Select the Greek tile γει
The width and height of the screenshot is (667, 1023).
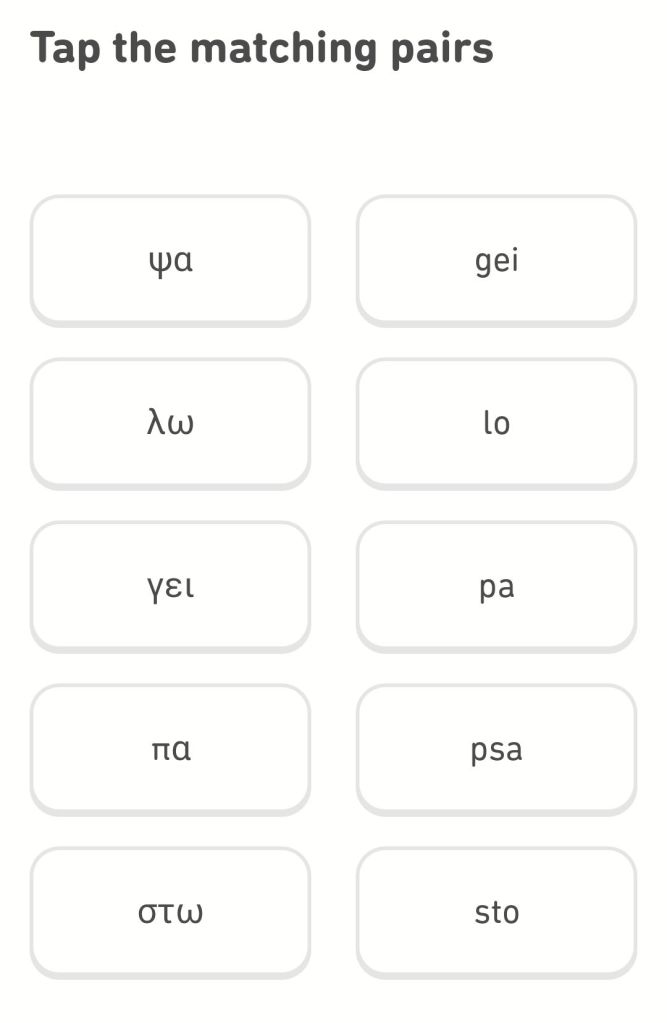[170, 587]
